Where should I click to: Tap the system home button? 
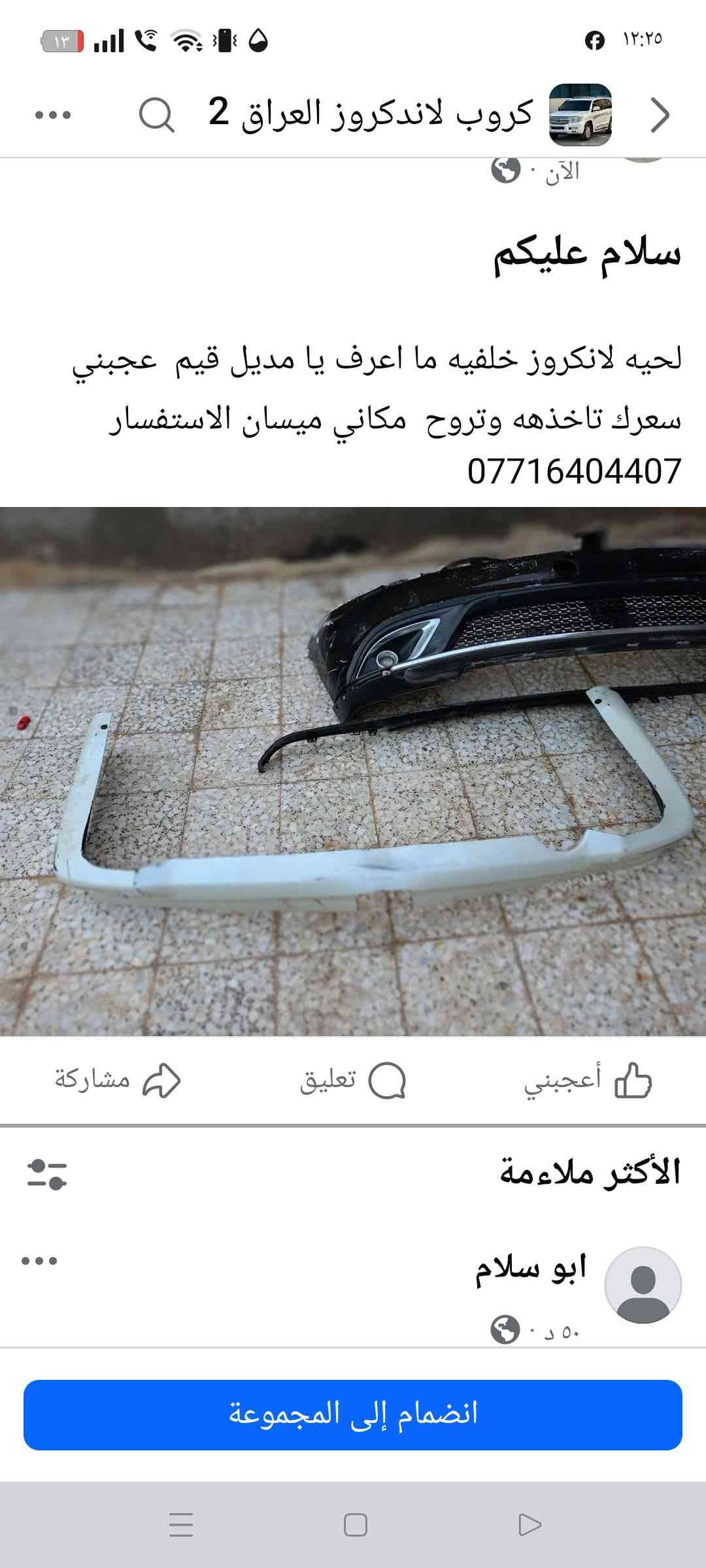pos(355,1525)
